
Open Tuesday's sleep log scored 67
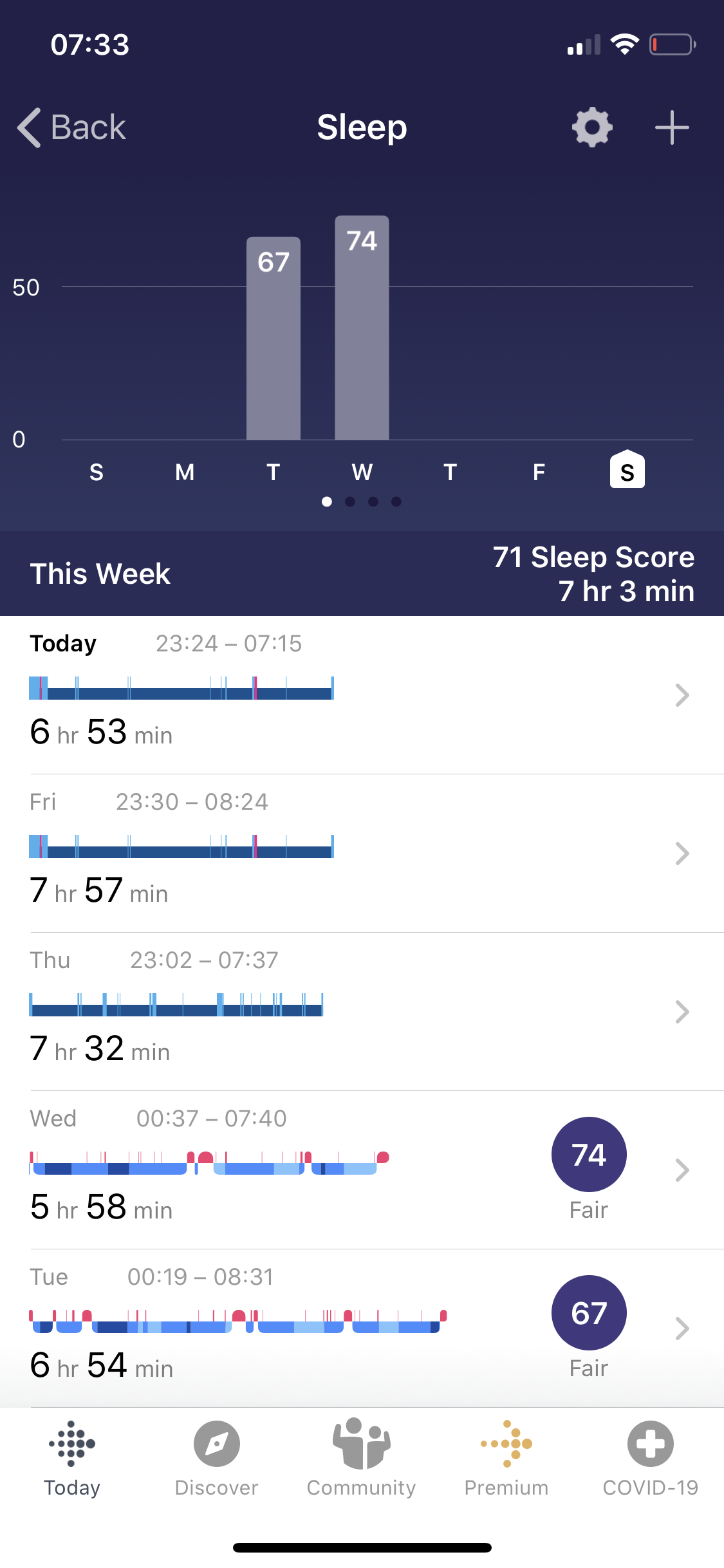coord(360,1329)
